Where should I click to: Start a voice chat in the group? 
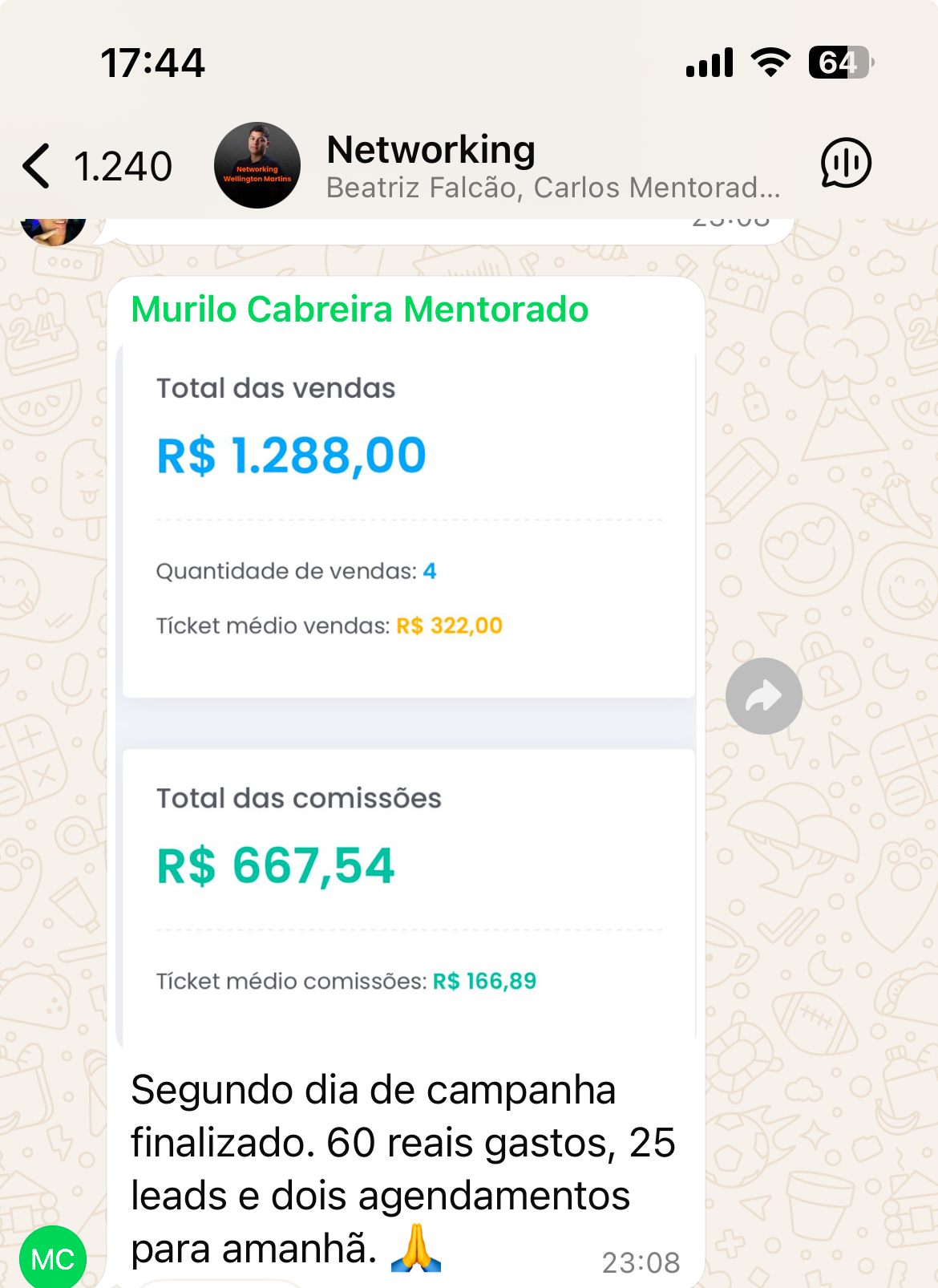click(x=845, y=163)
